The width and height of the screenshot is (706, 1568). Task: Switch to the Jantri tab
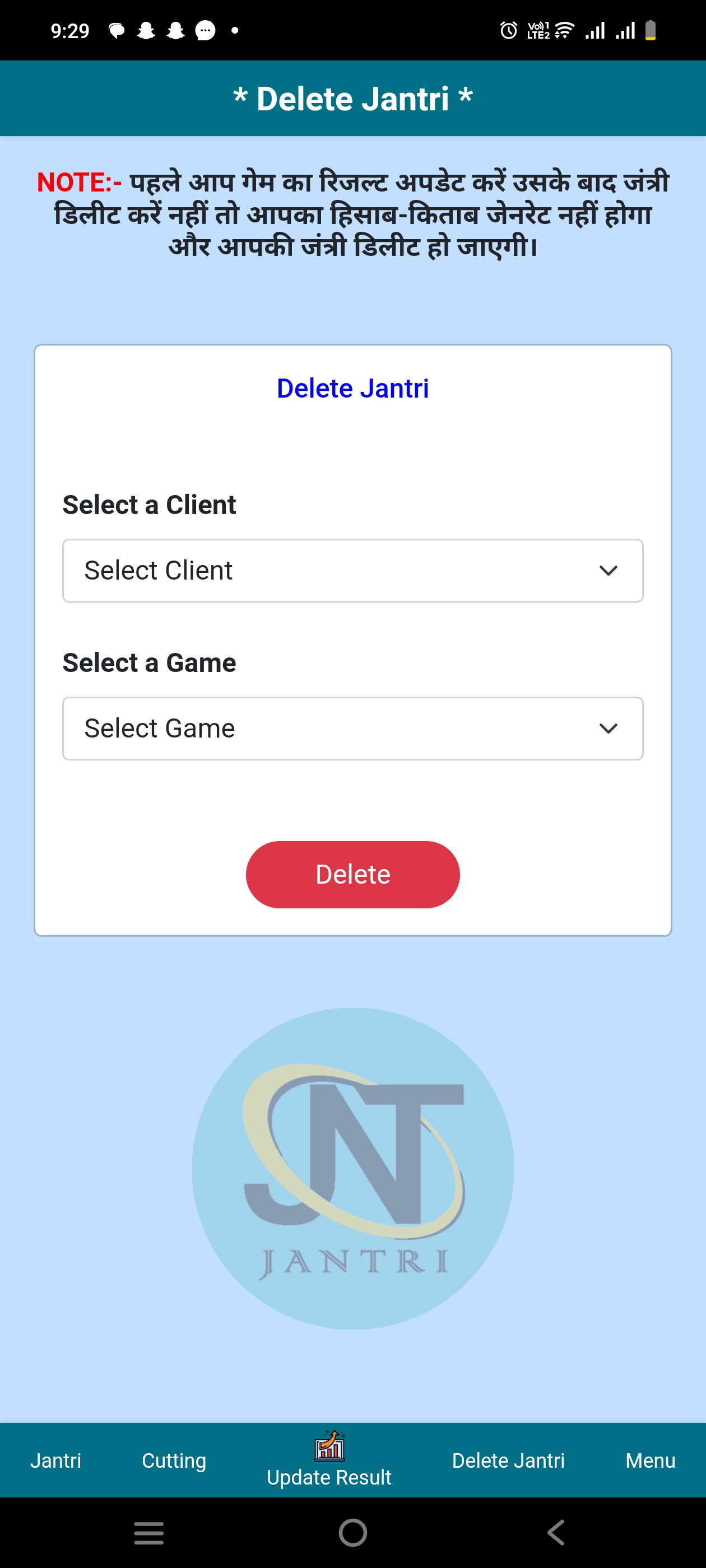pyautogui.click(x=55, y=1460)
